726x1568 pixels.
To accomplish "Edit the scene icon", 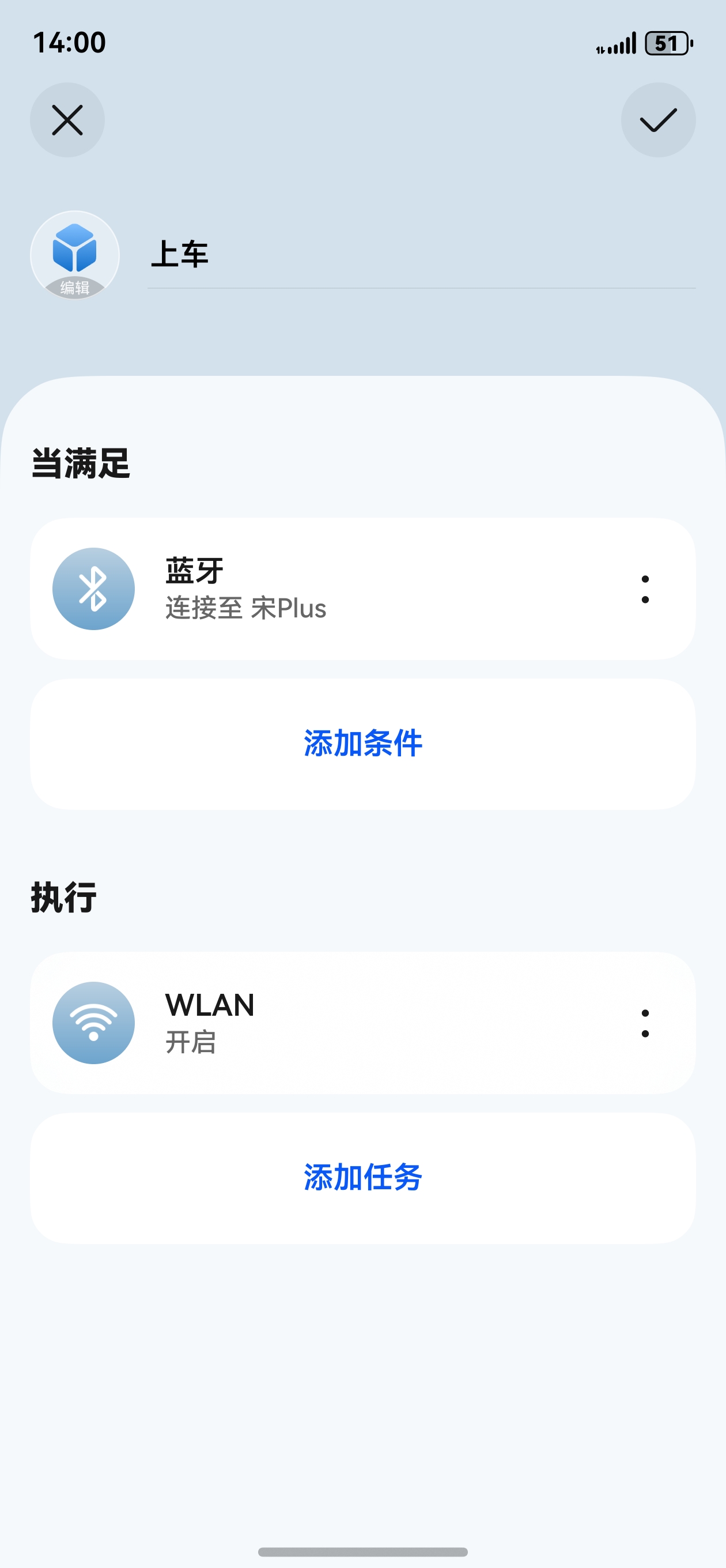I will point(75,255).
